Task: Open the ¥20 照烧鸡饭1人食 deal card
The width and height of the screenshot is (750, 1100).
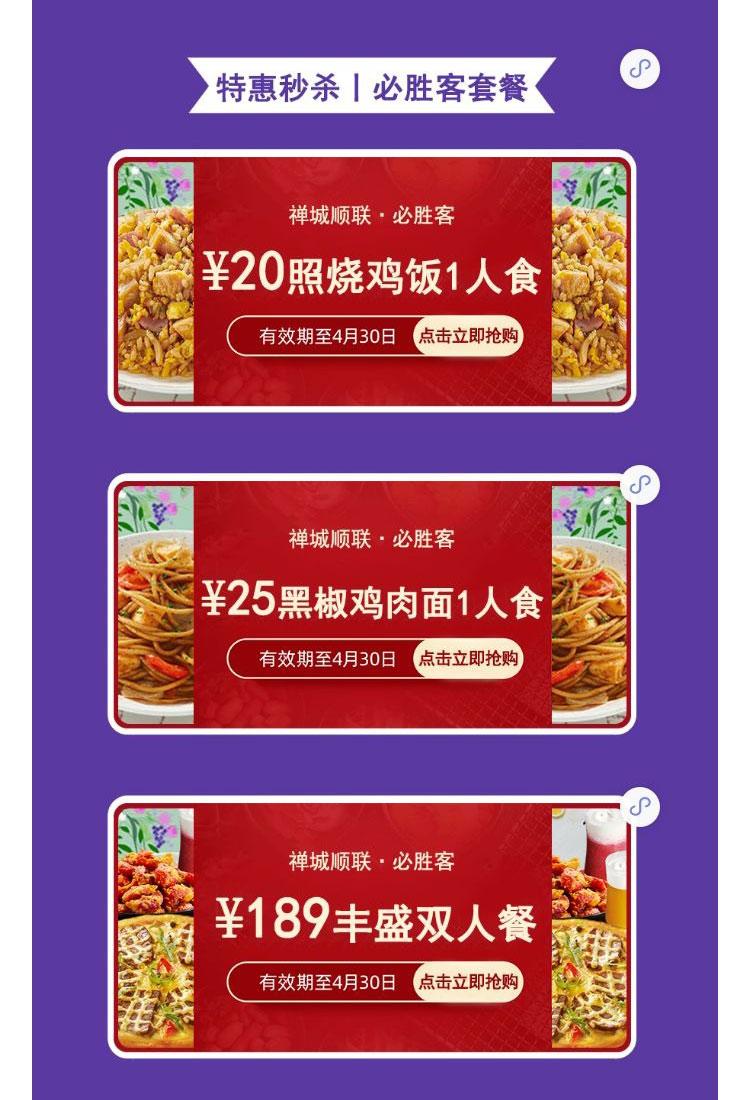Action: (372, 279)
